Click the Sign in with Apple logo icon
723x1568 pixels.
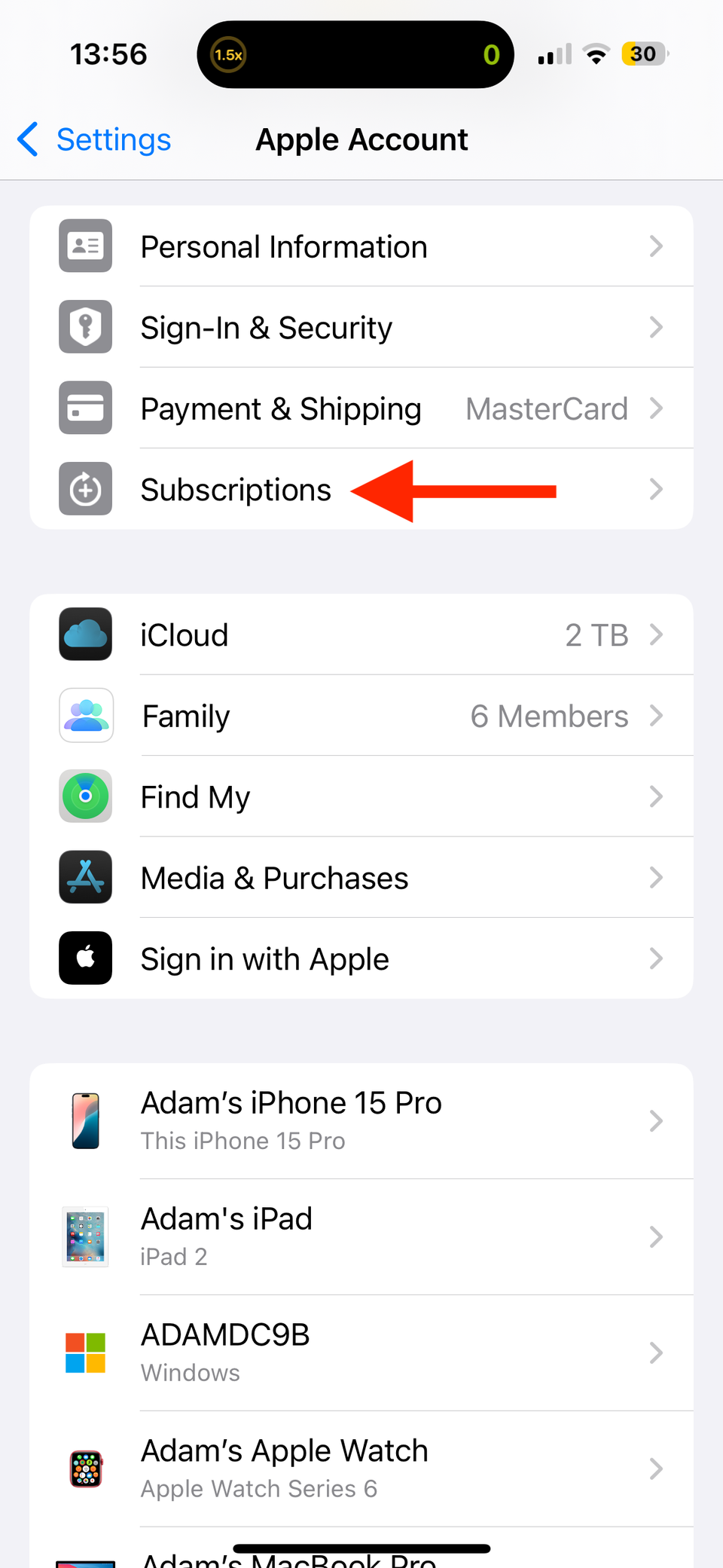pos(85,958)
